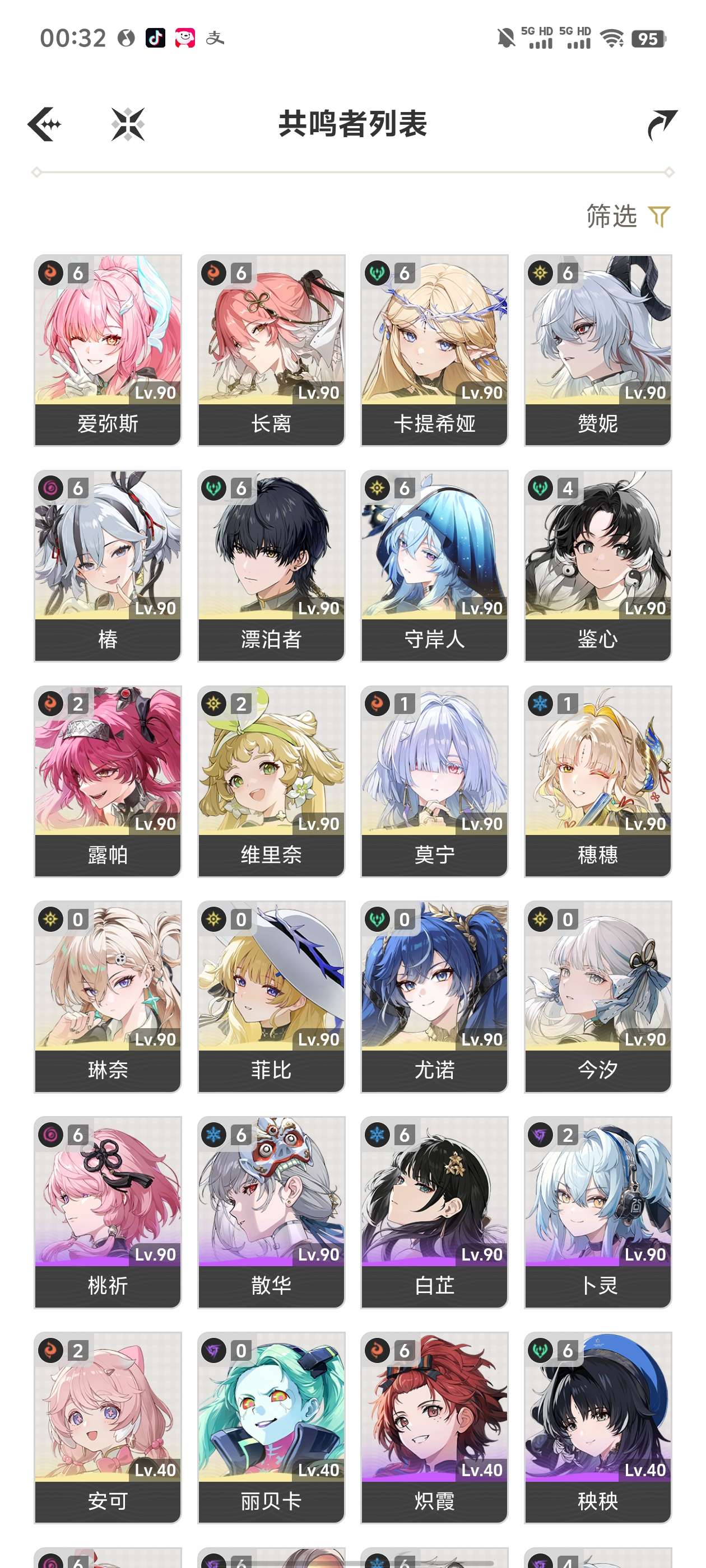Select the 椿 resonator
The height and width of the screenshot is (1568, 706).
pos(108,566)
